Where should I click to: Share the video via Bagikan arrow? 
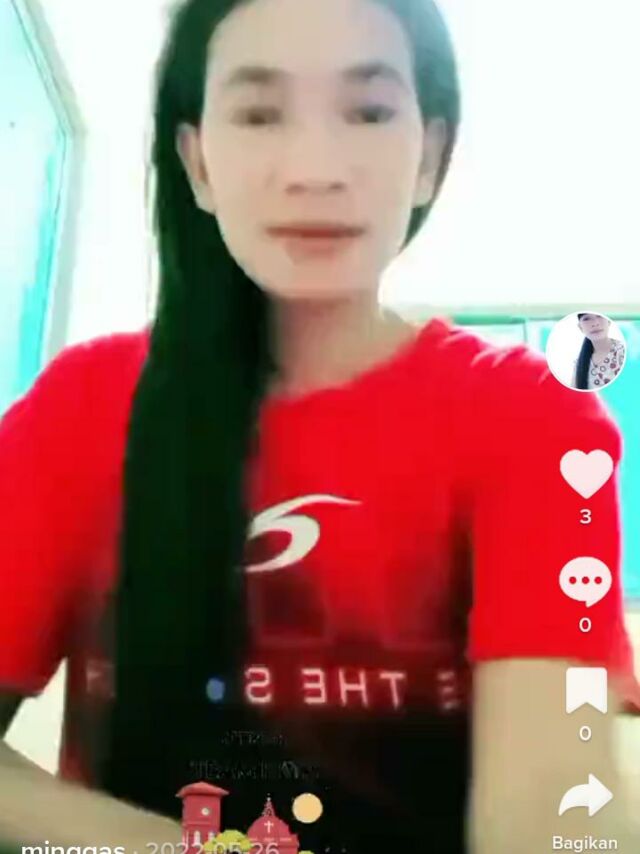(x=585, y=797)
